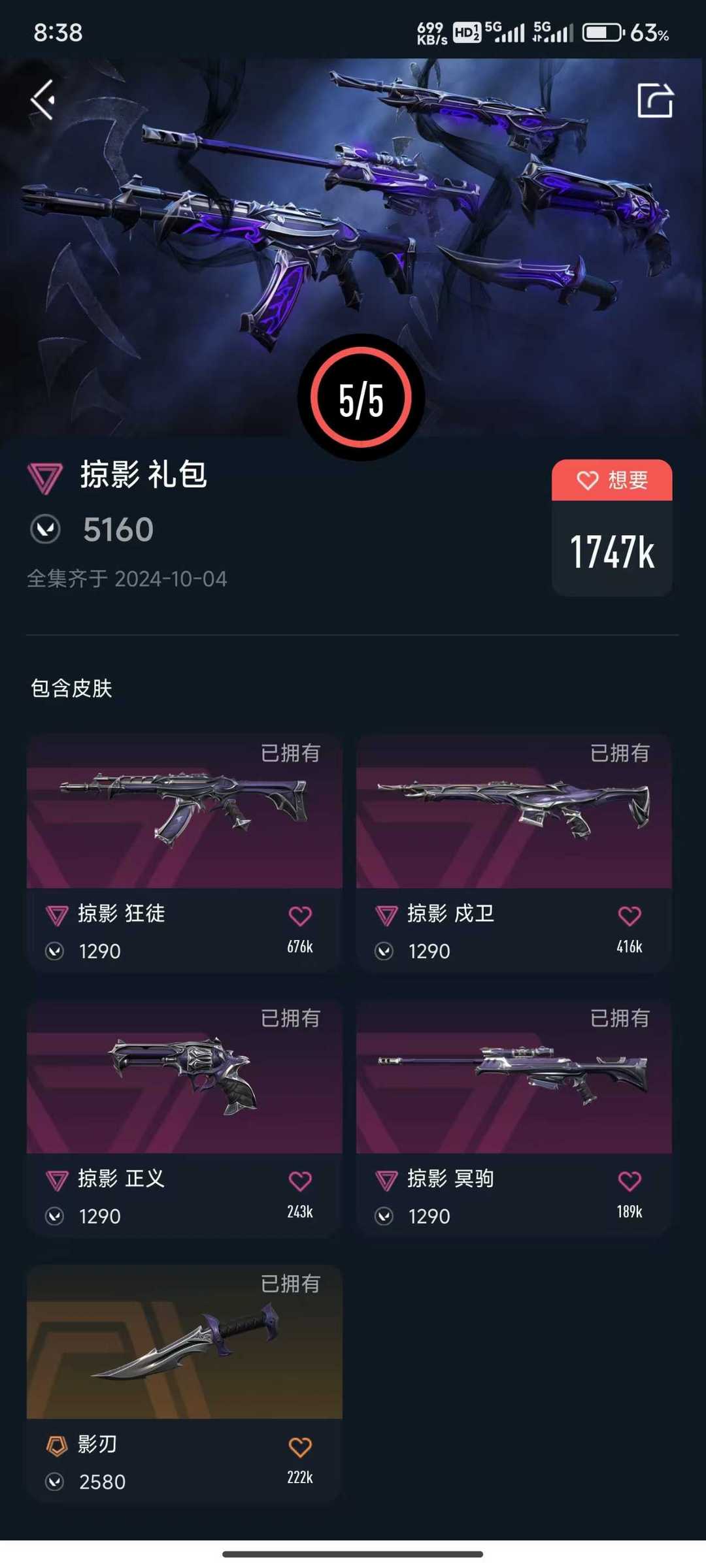Open the 掠影 狂徒 skin card
Viewport: 706px width, 1568px height.
point(184,853)
